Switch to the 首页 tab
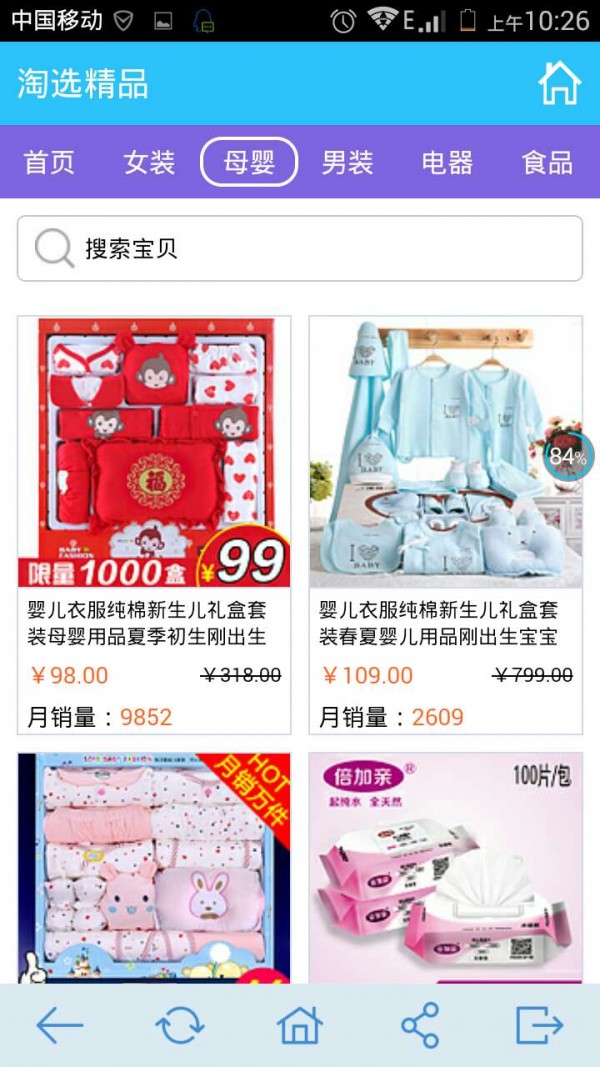The width and height of the screenshot is (600, 1067). click(x=49, y=162)
